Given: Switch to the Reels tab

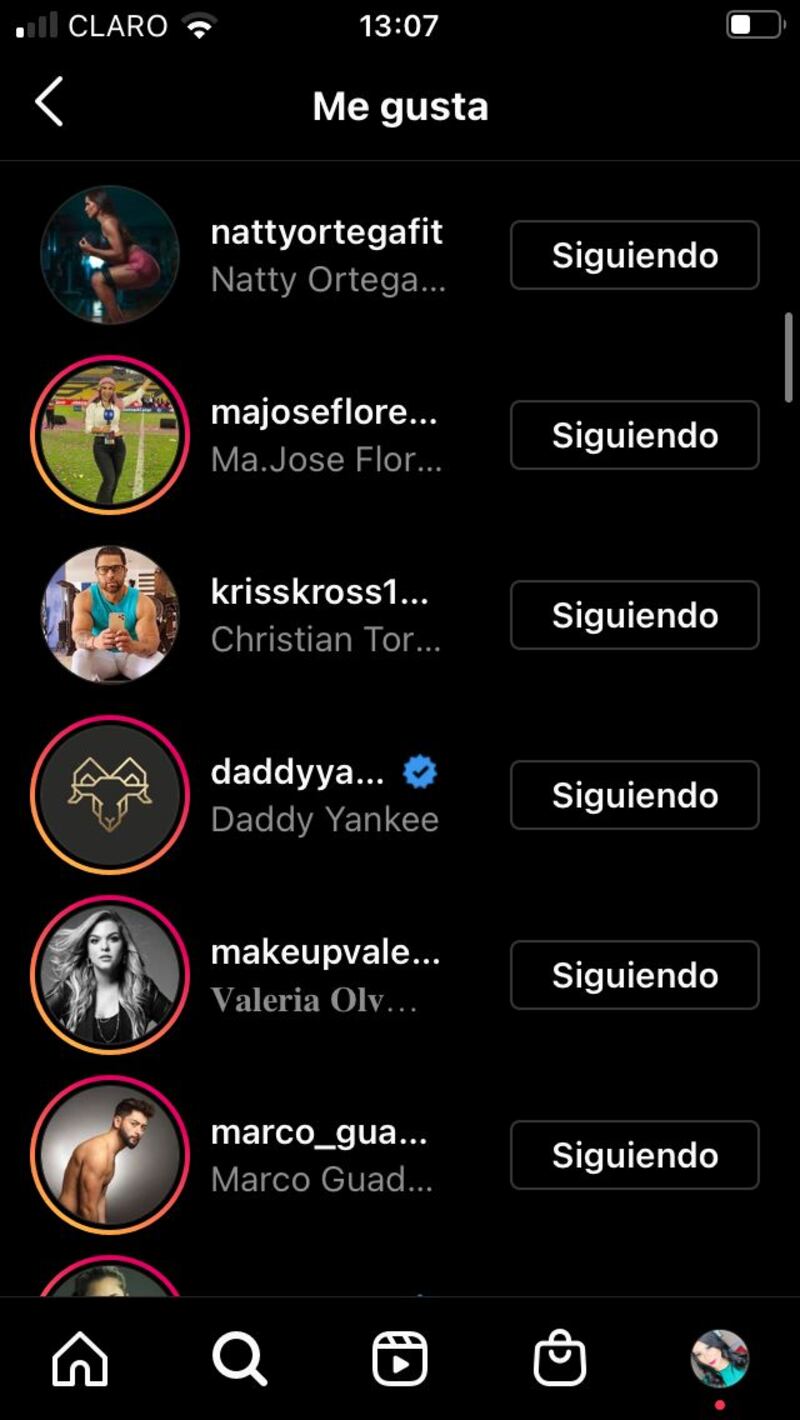Looking at the screenshot, I should (400, 1360).
